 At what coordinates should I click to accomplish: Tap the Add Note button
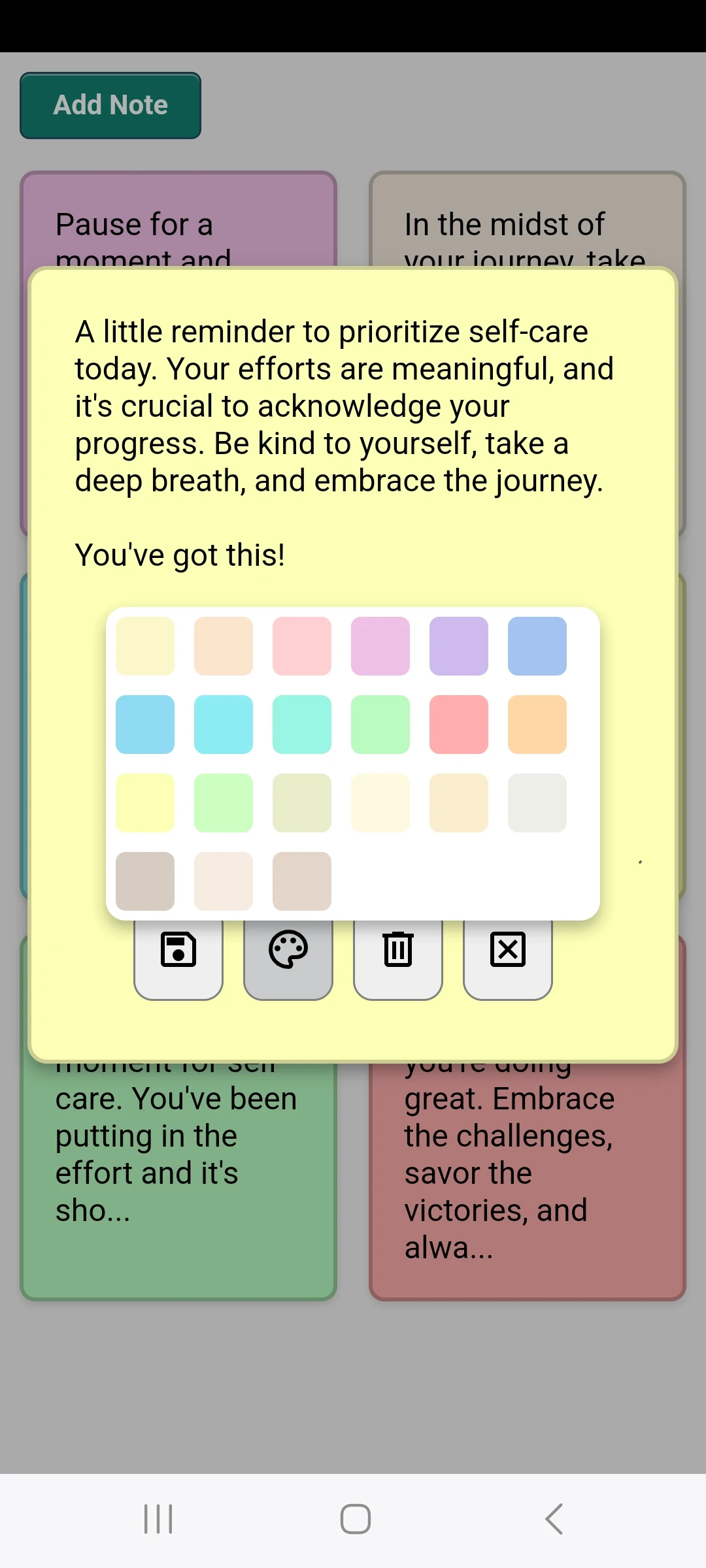[x=110, y=105]
